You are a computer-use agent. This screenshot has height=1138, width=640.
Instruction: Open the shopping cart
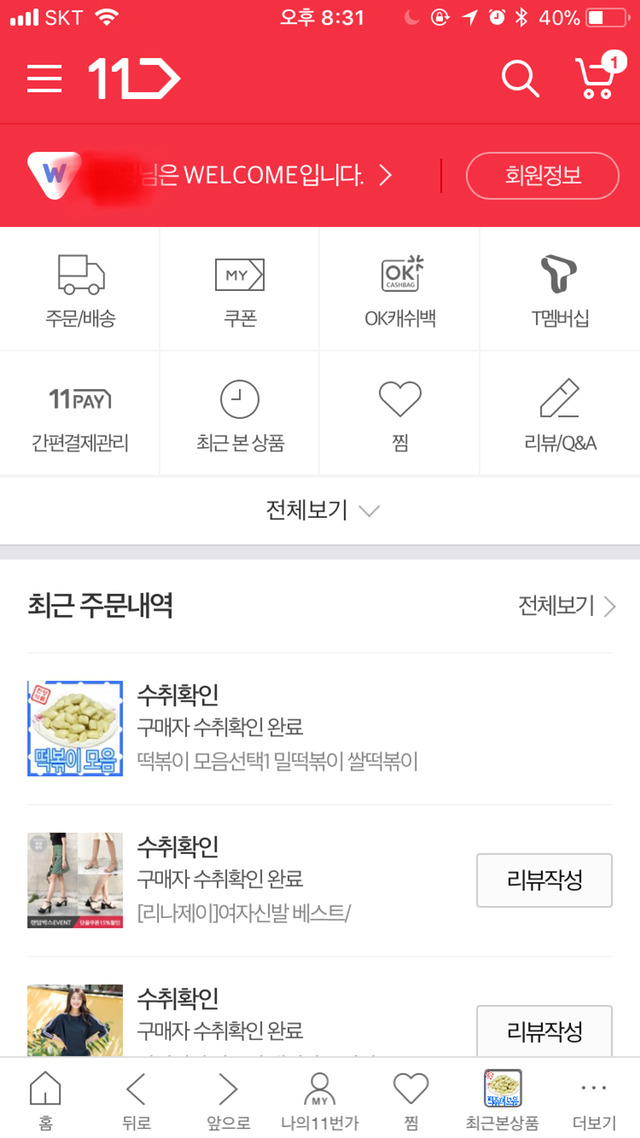tap(596, 77)
